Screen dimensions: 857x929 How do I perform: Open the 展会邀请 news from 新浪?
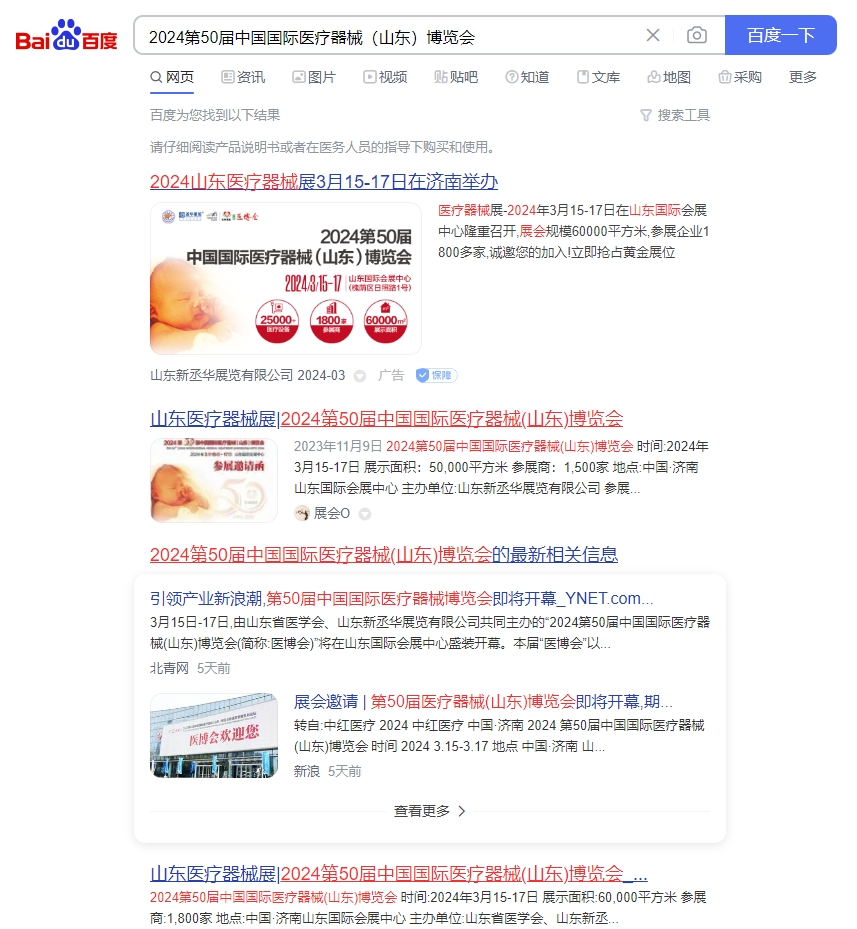(x=483, y=701)
